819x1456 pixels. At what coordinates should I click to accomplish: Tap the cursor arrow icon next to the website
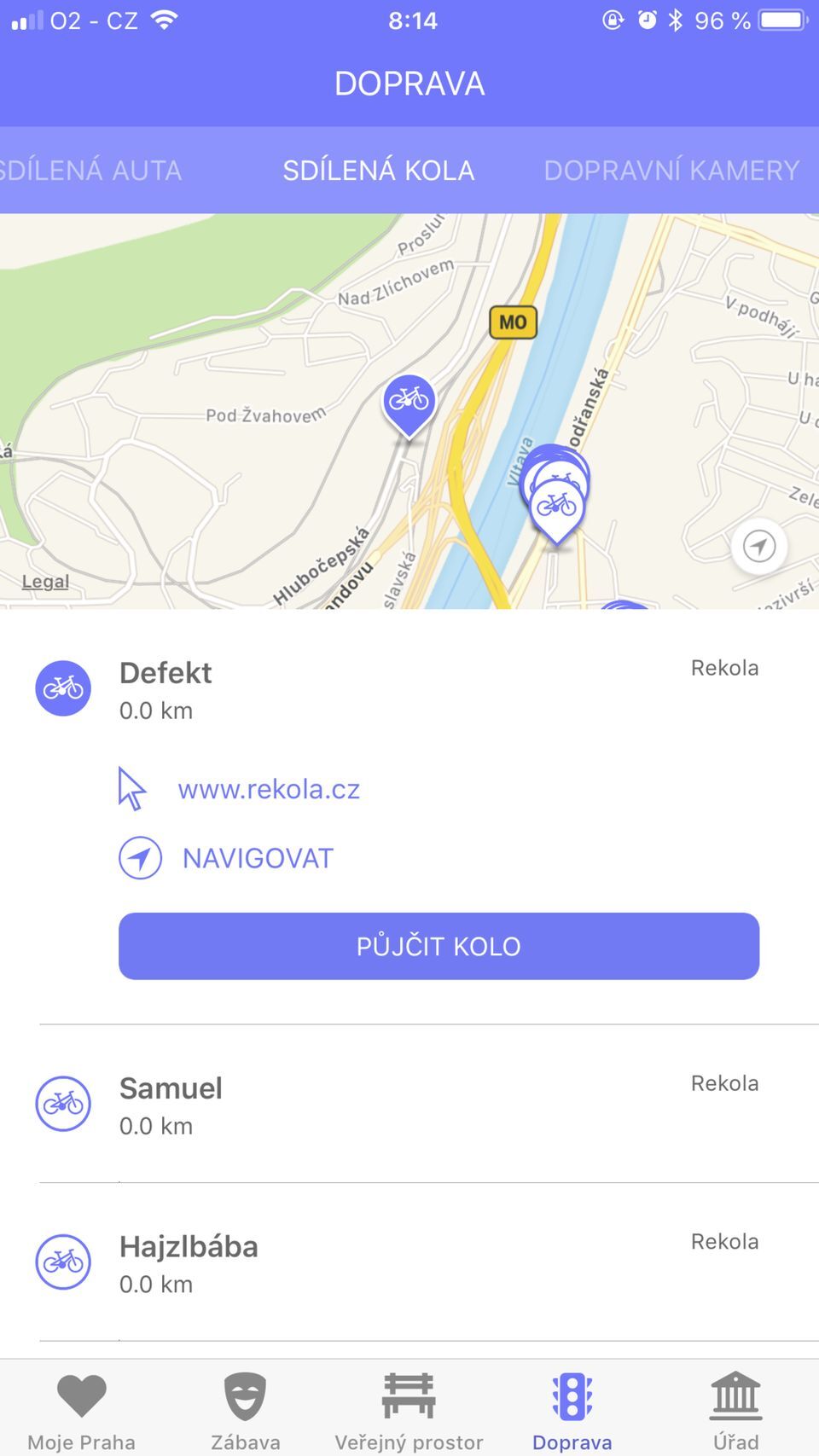pyautogui.click(x=132, y=789)
